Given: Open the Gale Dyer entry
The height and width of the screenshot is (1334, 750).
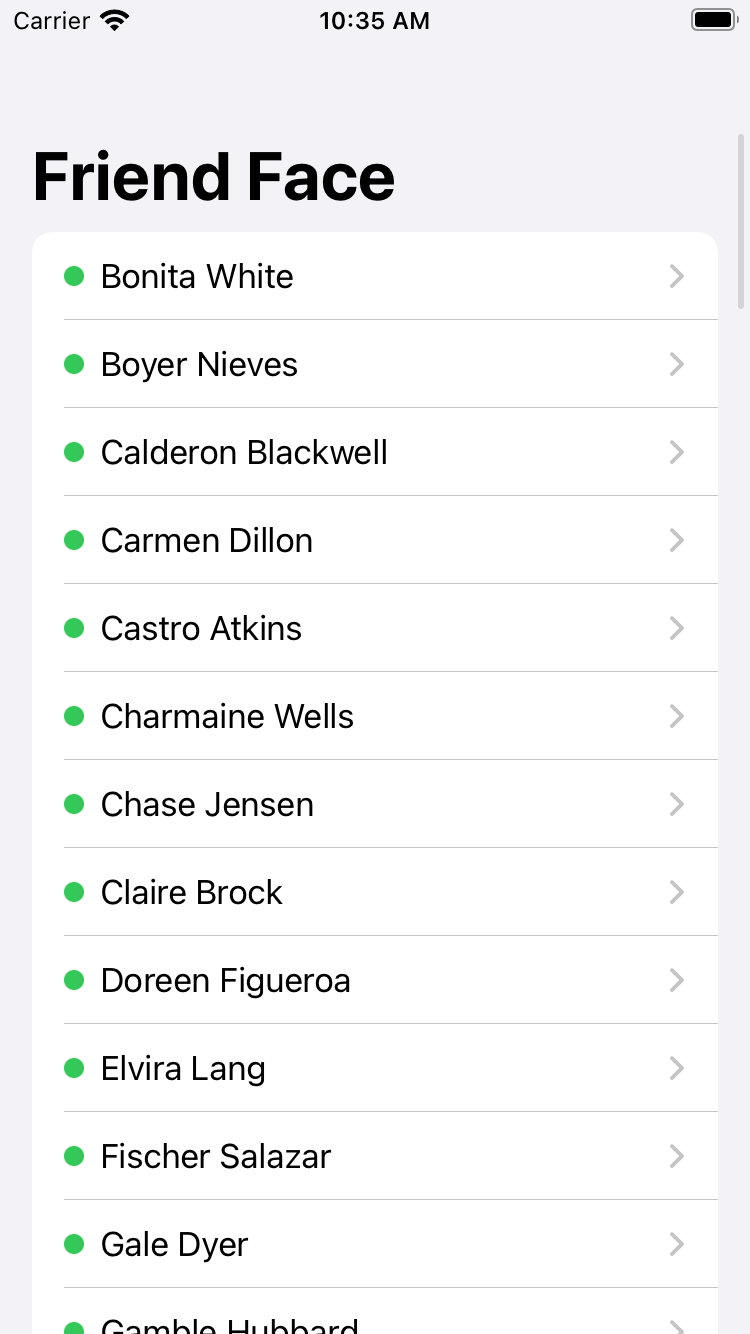Looking at the screenshot, I should [x=174, y=1245].
